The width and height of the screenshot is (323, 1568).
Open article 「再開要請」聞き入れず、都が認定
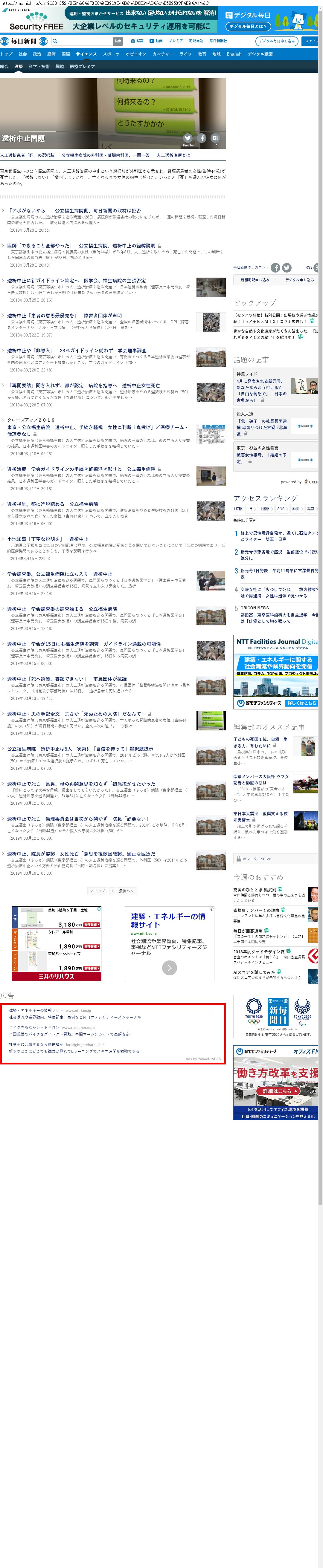pos(83,385)
